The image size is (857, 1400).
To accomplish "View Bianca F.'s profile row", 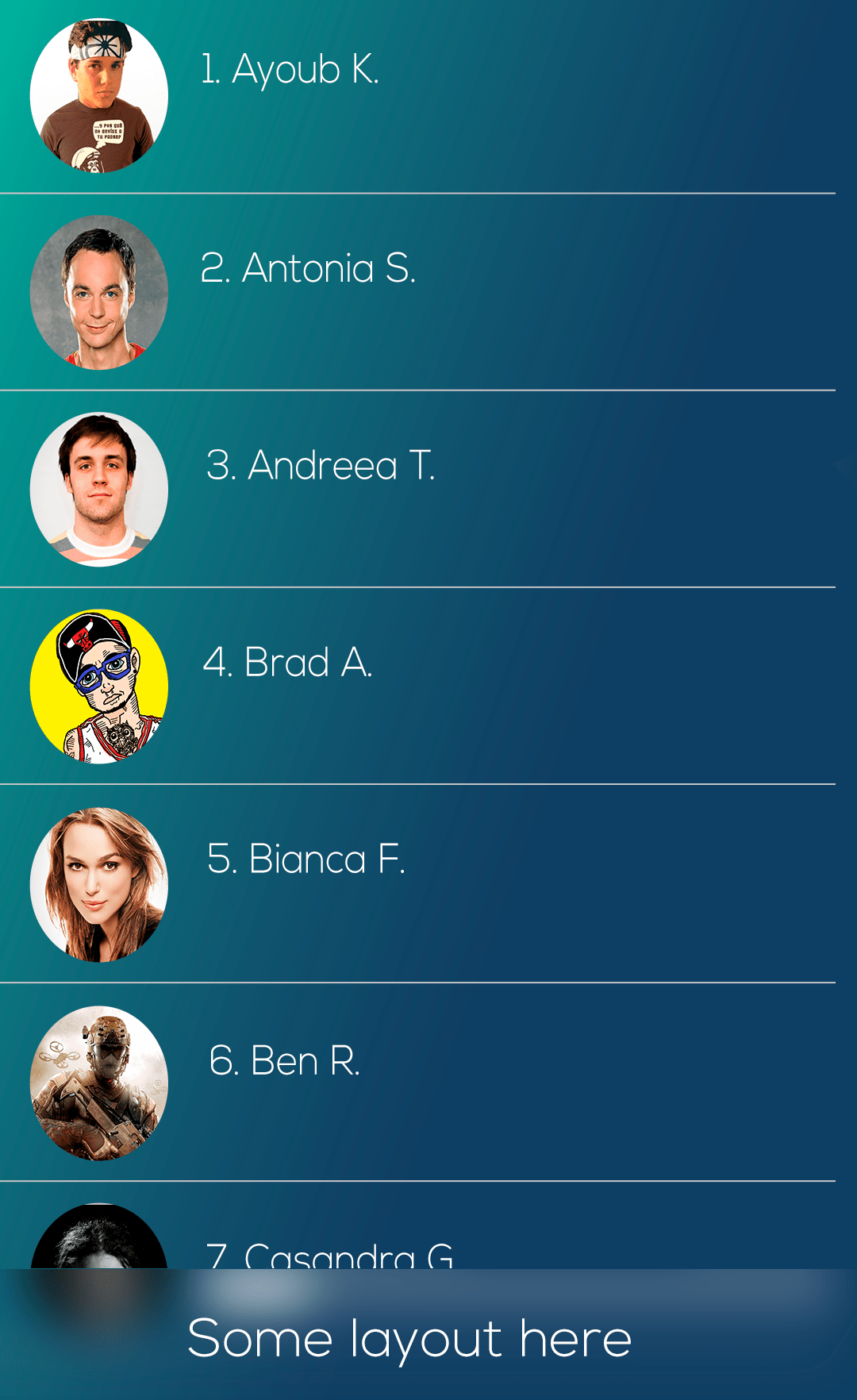I will click(306, 860).
